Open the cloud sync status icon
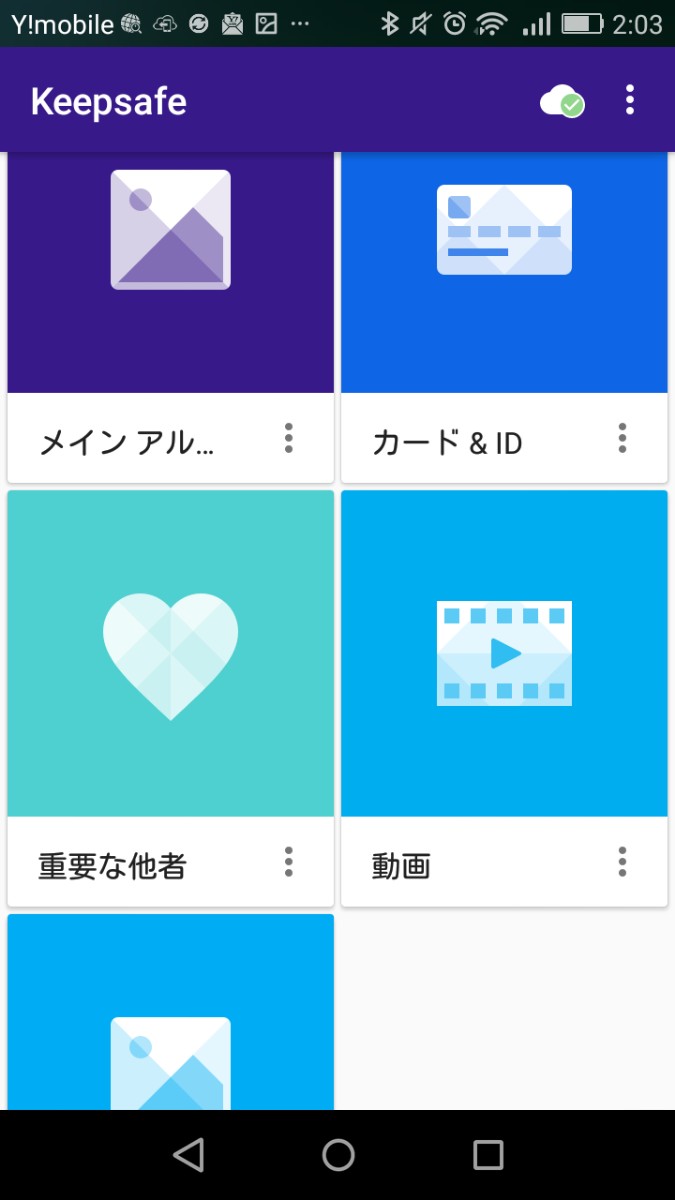This screenshot has height=1200, width=675. pos(561,101)
